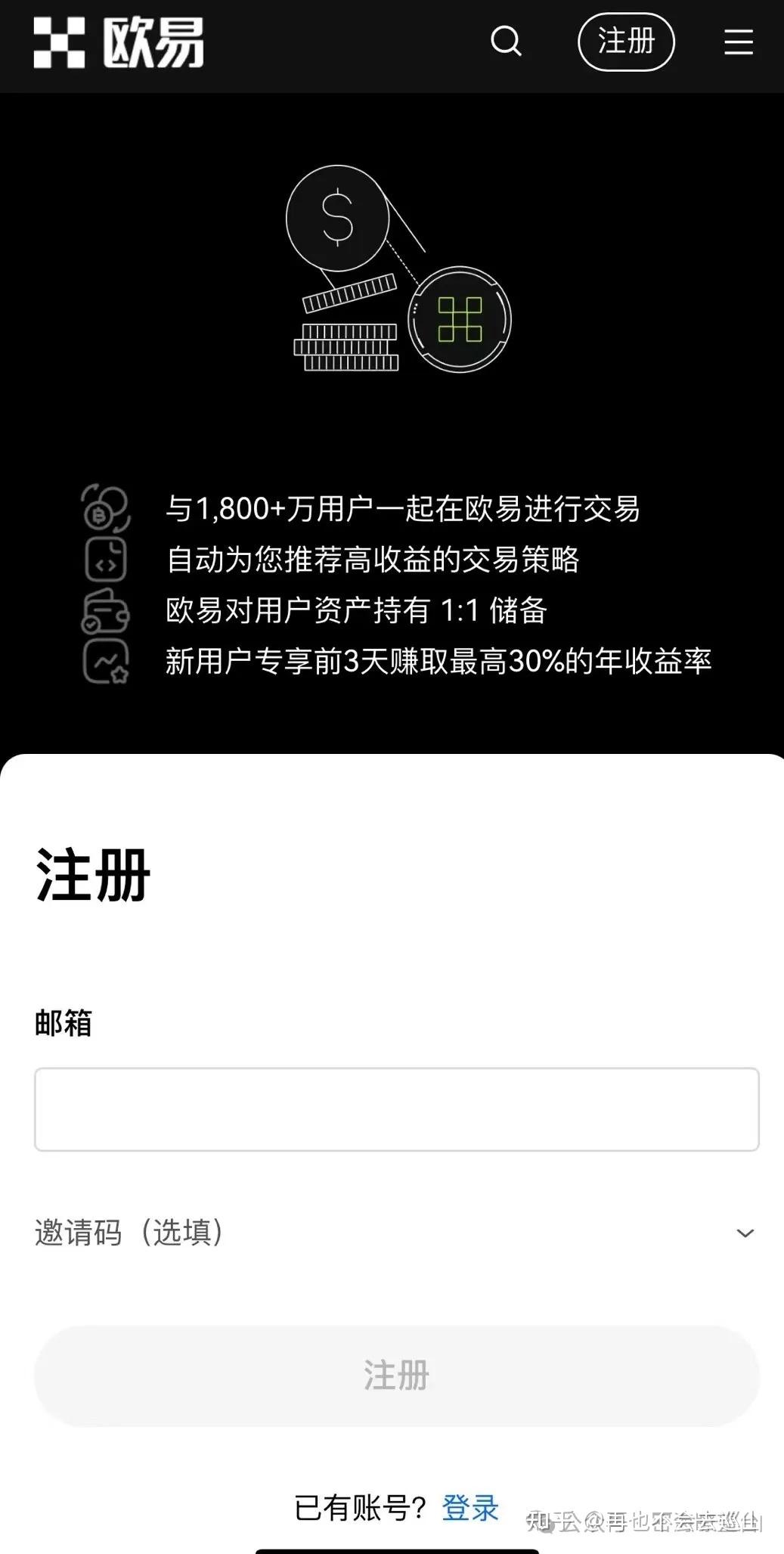Click the chevron beside 邀请码（选填）

click(747, 1231)
